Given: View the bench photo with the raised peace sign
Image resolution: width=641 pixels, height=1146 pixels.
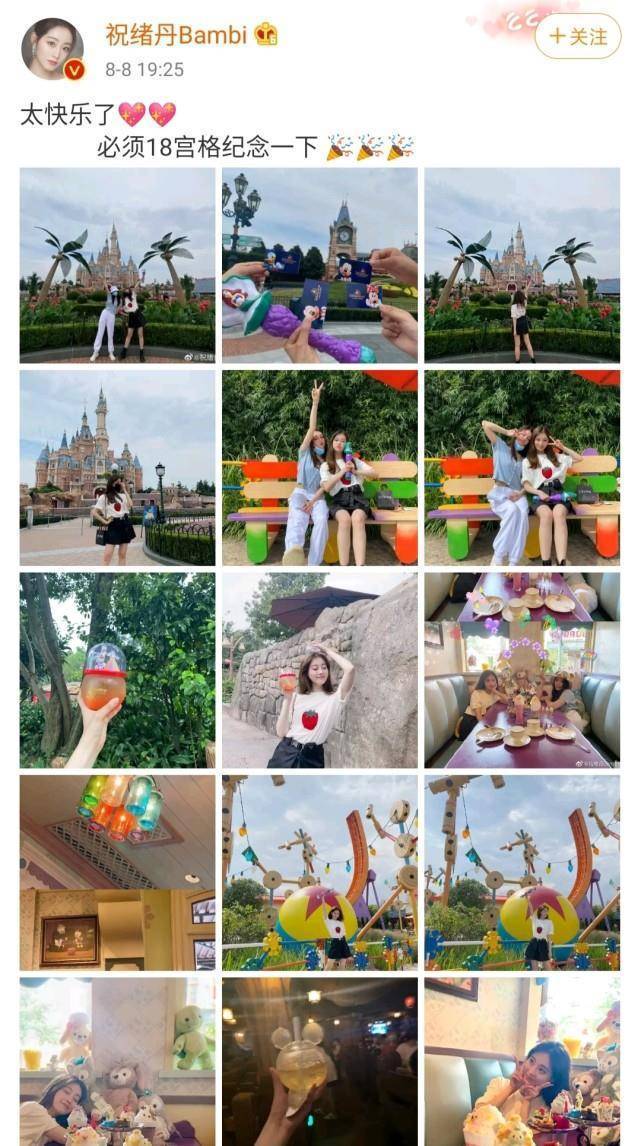Looking at the screenshot, I should [x=320, y=468].
